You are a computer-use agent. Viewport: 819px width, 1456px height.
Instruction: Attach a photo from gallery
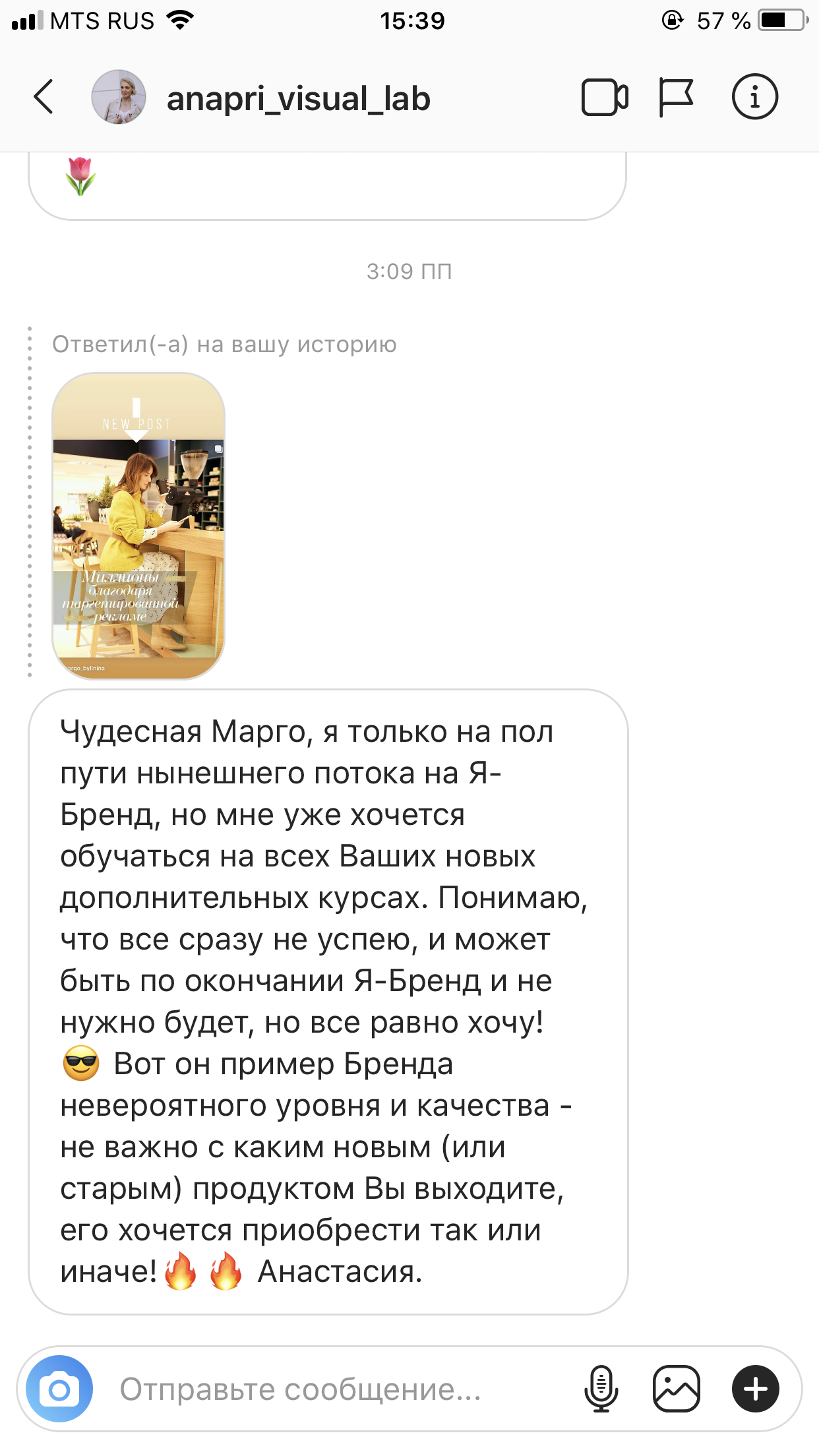click(676, 1389)
